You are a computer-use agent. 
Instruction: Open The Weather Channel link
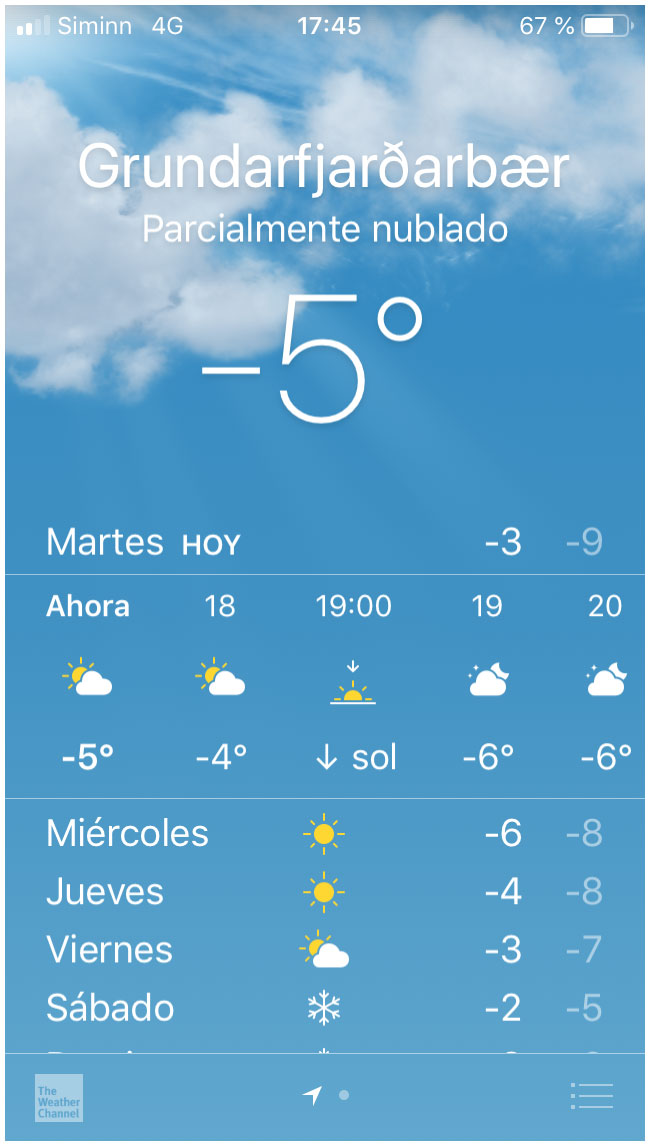tap(59, 1097)
